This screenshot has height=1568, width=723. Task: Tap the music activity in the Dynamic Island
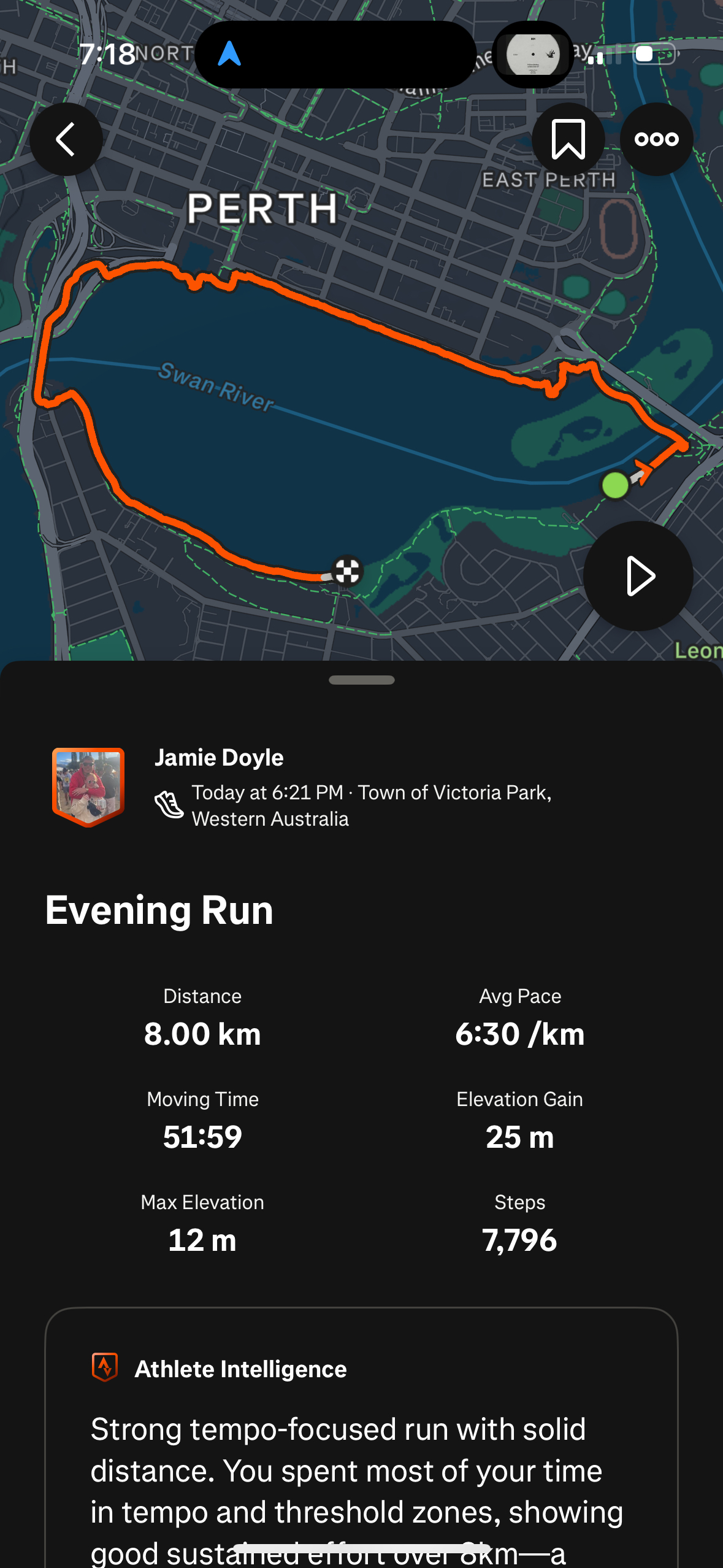(533, 55)
